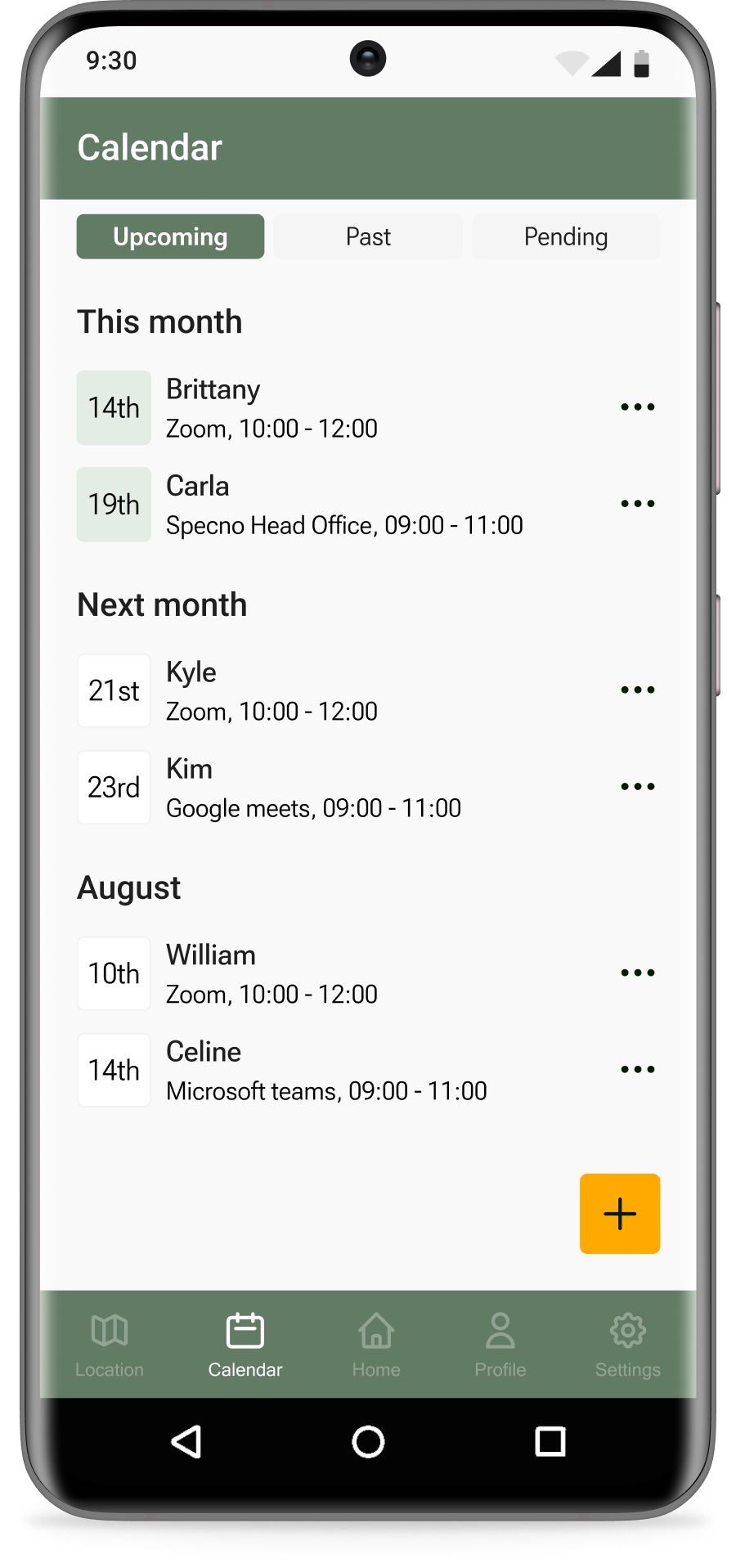View Celine's Microsoft teams appointment
The width and height of the screenshot is (736, 1568).
point(325,1071)
